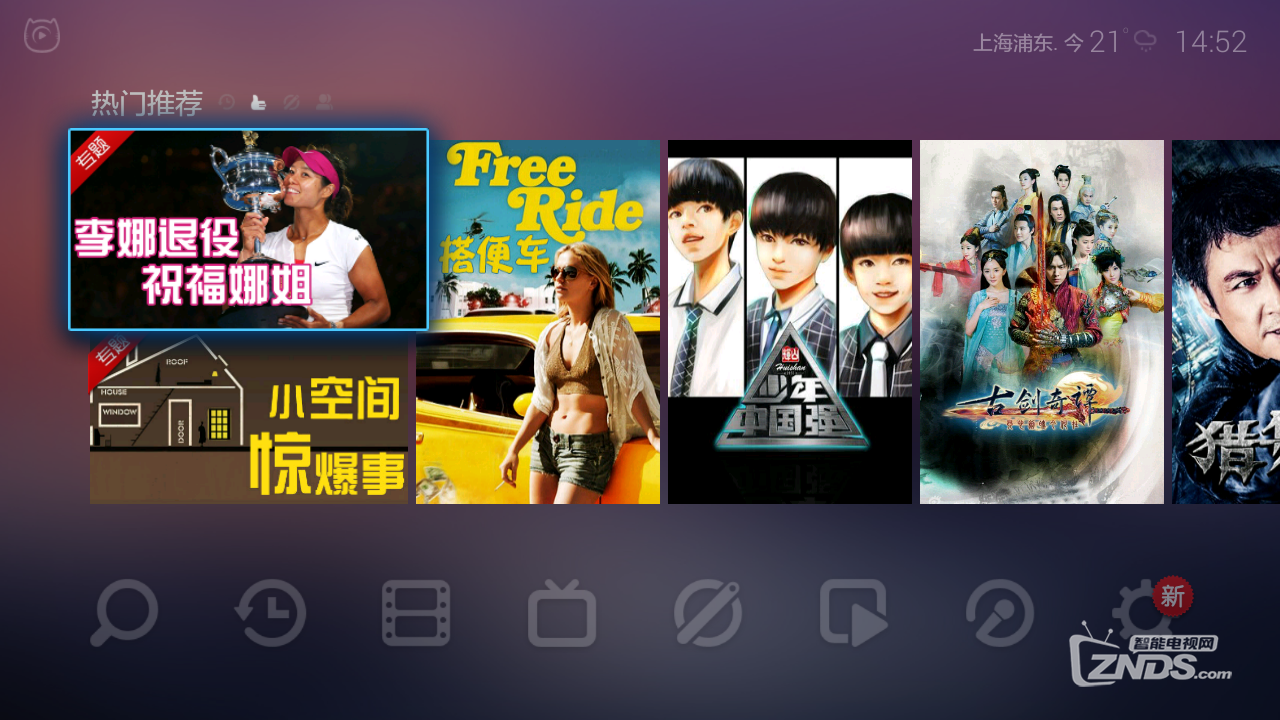The height and width of the screenshot is (720, 1280).
Task: Open the search magnifier icon
Action: coord(124,613)
